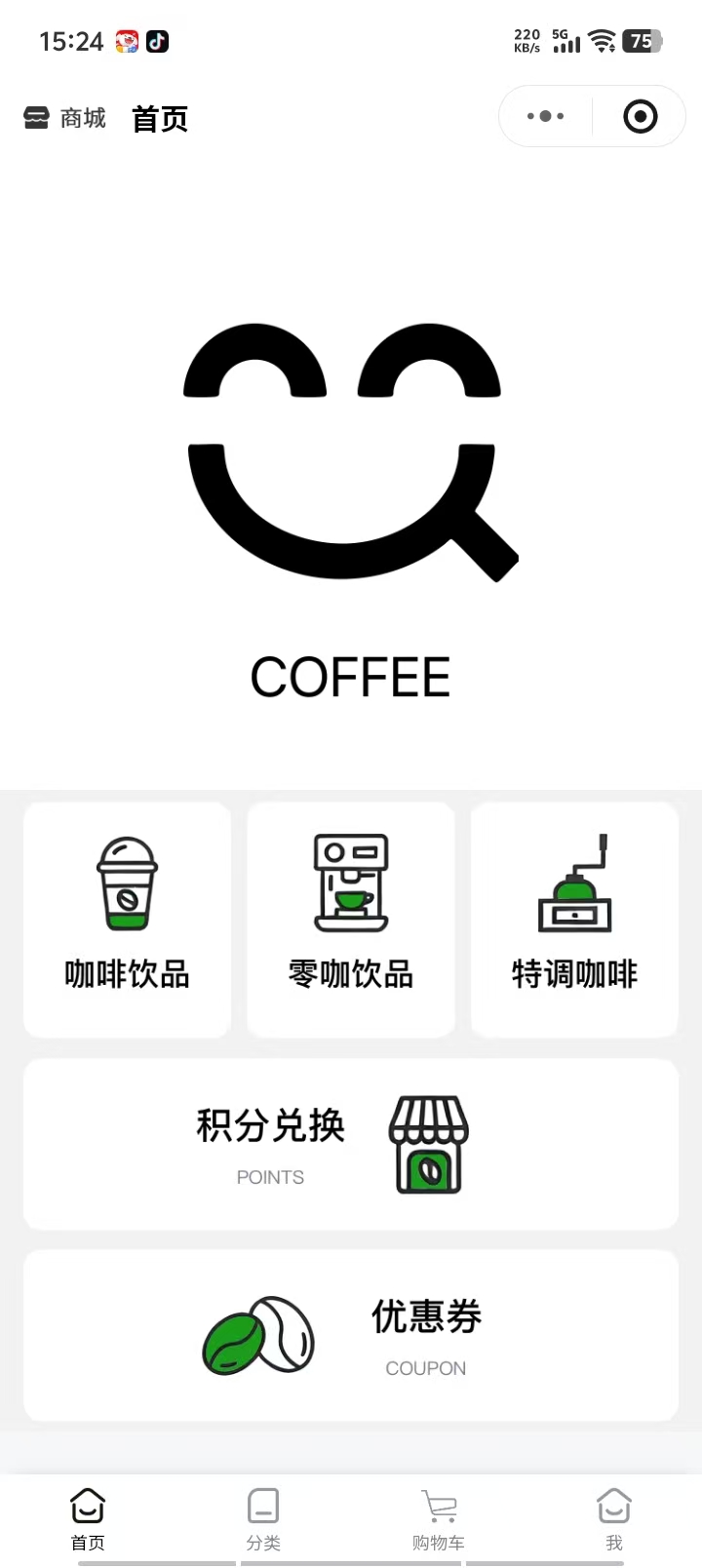Select the 首页 home tab
This screenshot has width=702, height=1568.
(88, 1519)
